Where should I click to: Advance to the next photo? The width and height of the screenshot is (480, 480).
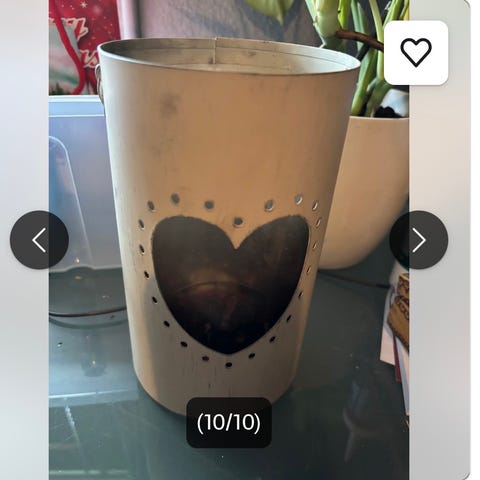(419, 240)
